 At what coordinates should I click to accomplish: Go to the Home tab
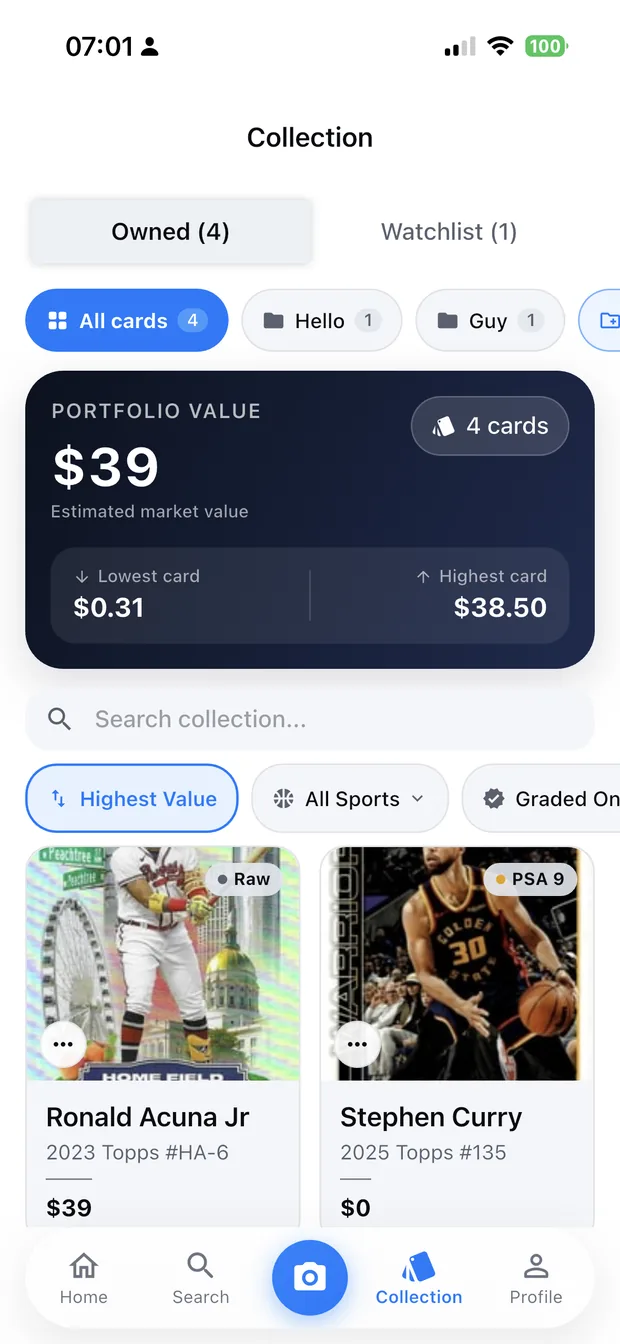coord(84,1279)
